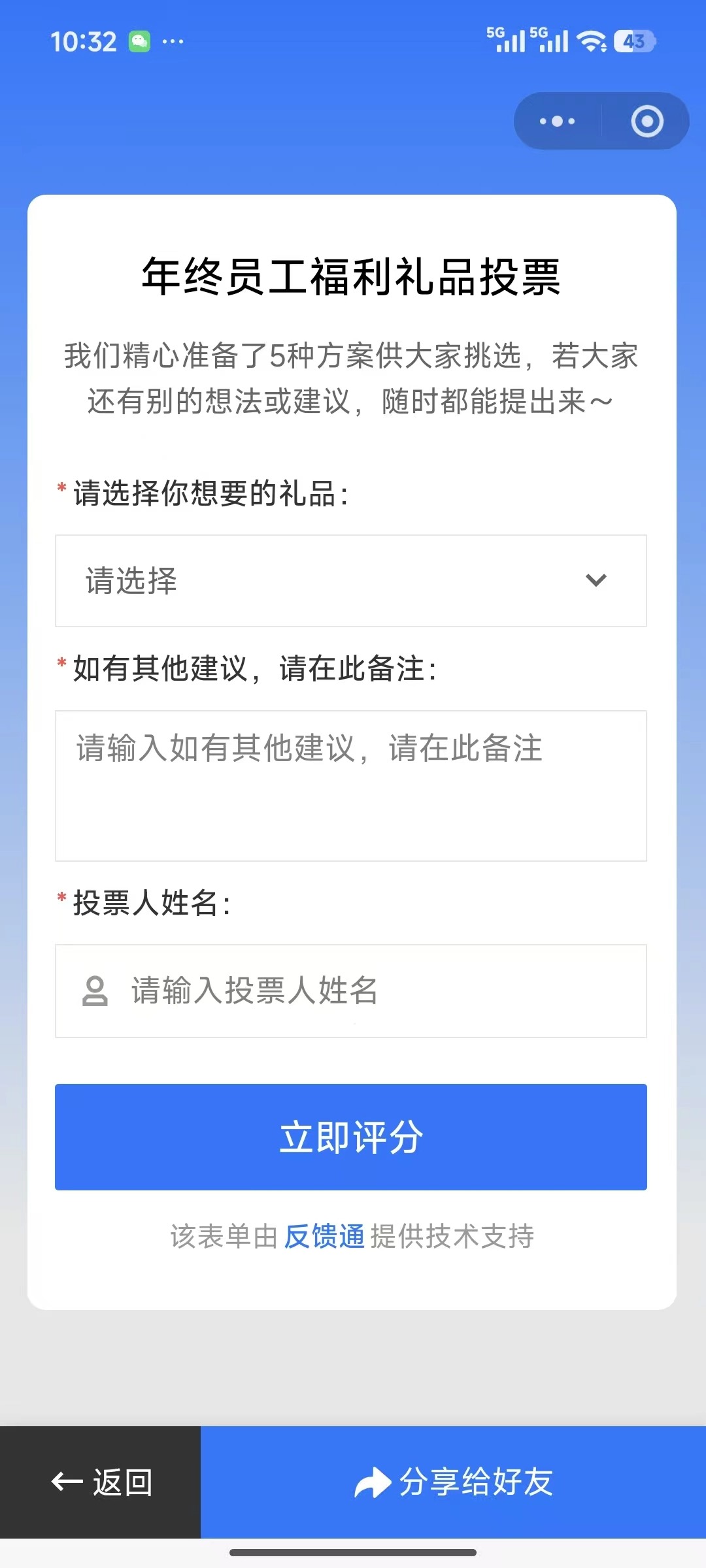Image resolution: width=706 pixels, height=1568 pixels.
Task: Expand the 请选择 gift dropdown
Action: coord(351,581)
